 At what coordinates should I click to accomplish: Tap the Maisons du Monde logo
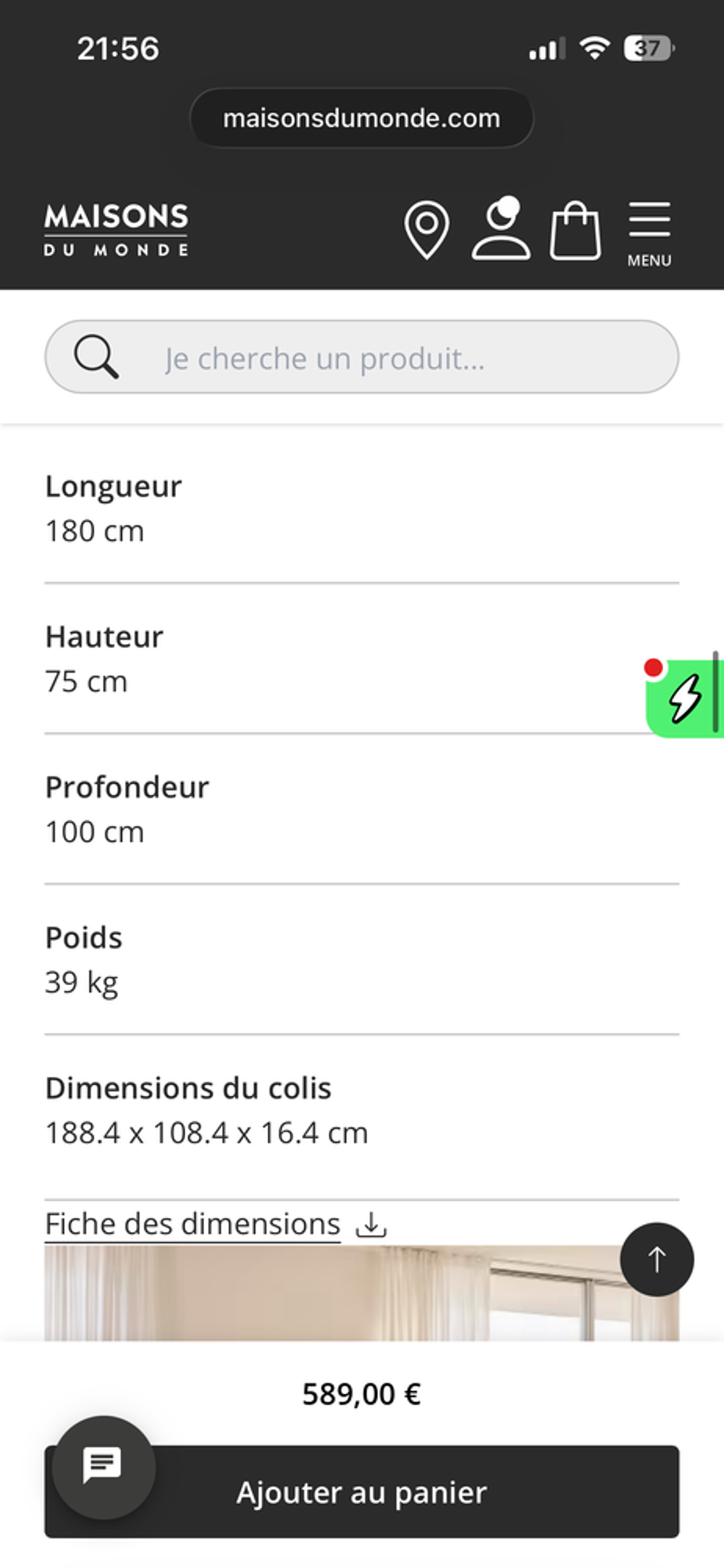coord(117,230)
